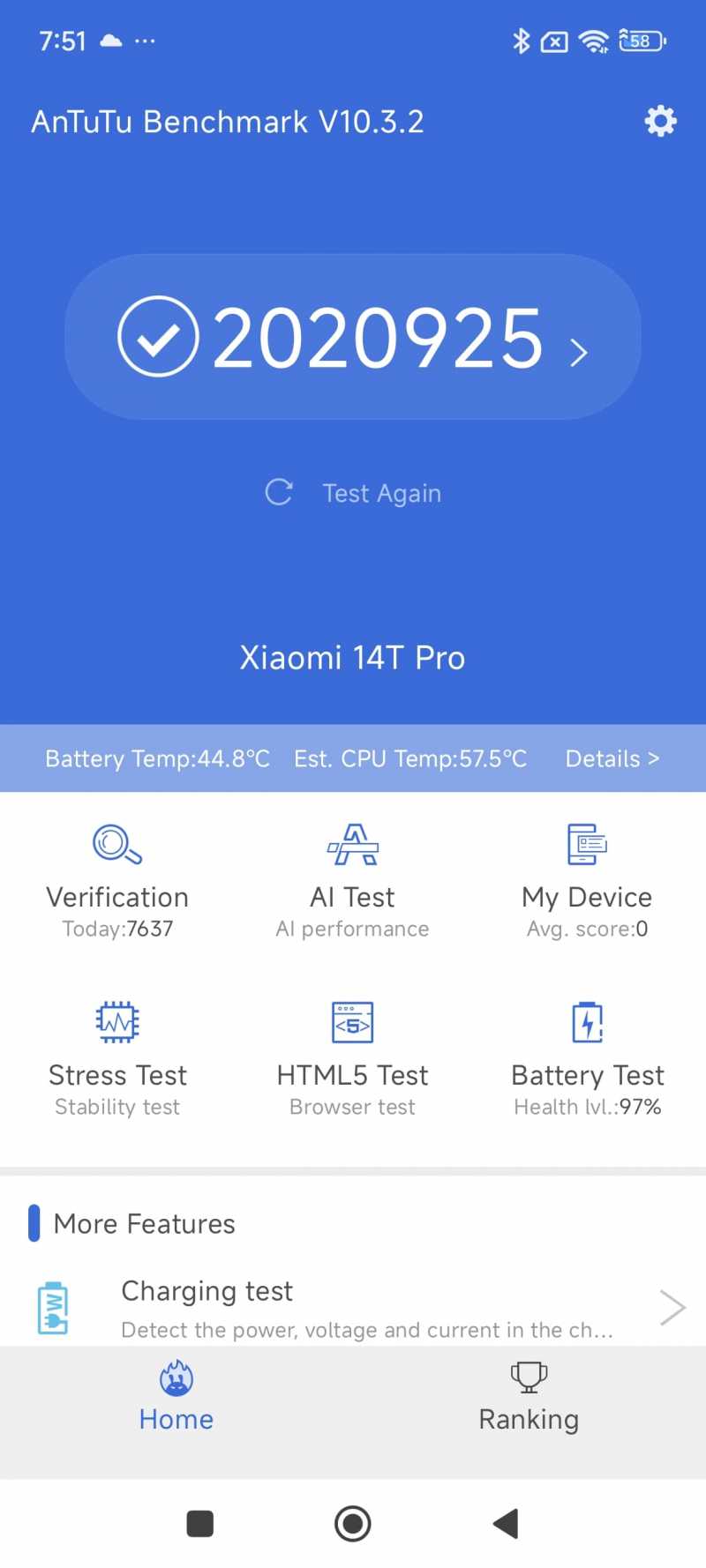
Task: Switch to the Ranking tab
Action: 529,1398
